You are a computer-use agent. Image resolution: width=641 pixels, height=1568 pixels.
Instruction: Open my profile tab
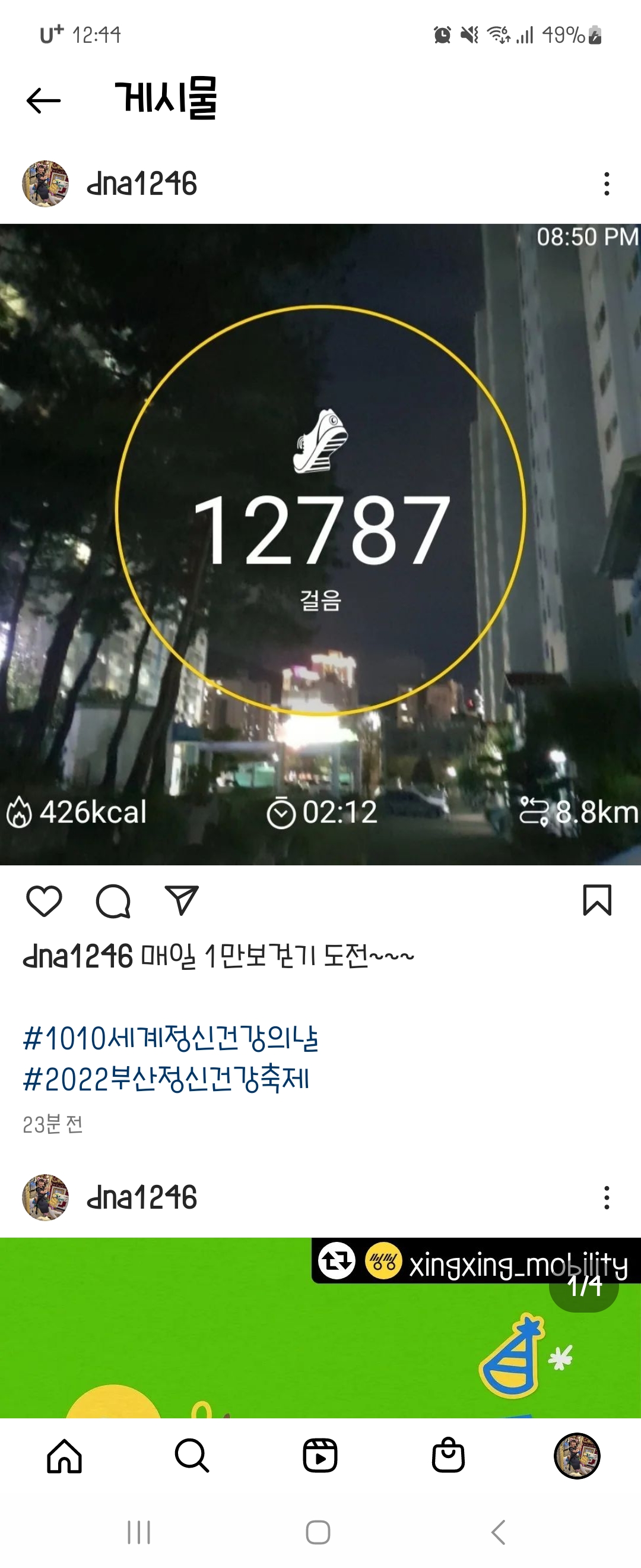tap(576, 1456)
